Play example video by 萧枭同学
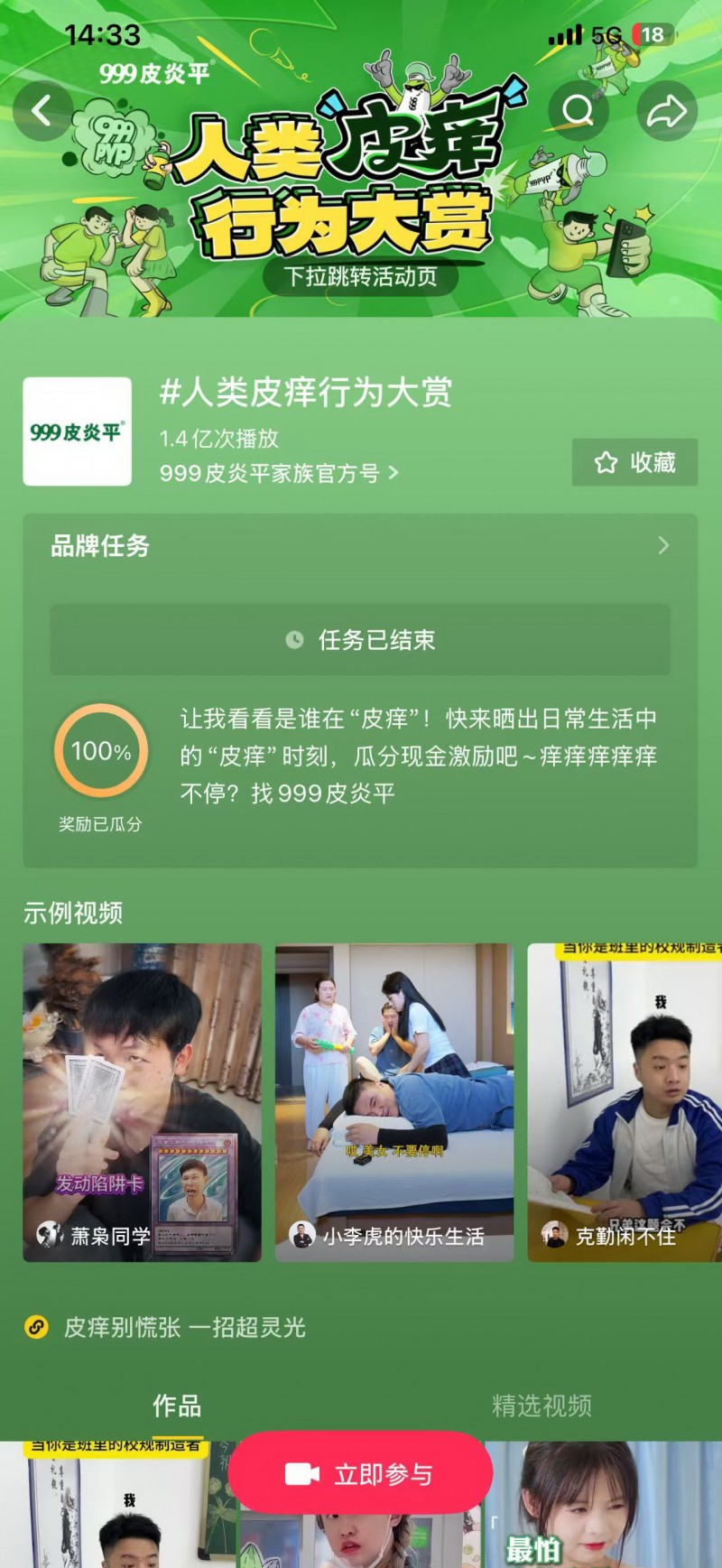This screenshot has height=1568, width=722. (142, 1101)
